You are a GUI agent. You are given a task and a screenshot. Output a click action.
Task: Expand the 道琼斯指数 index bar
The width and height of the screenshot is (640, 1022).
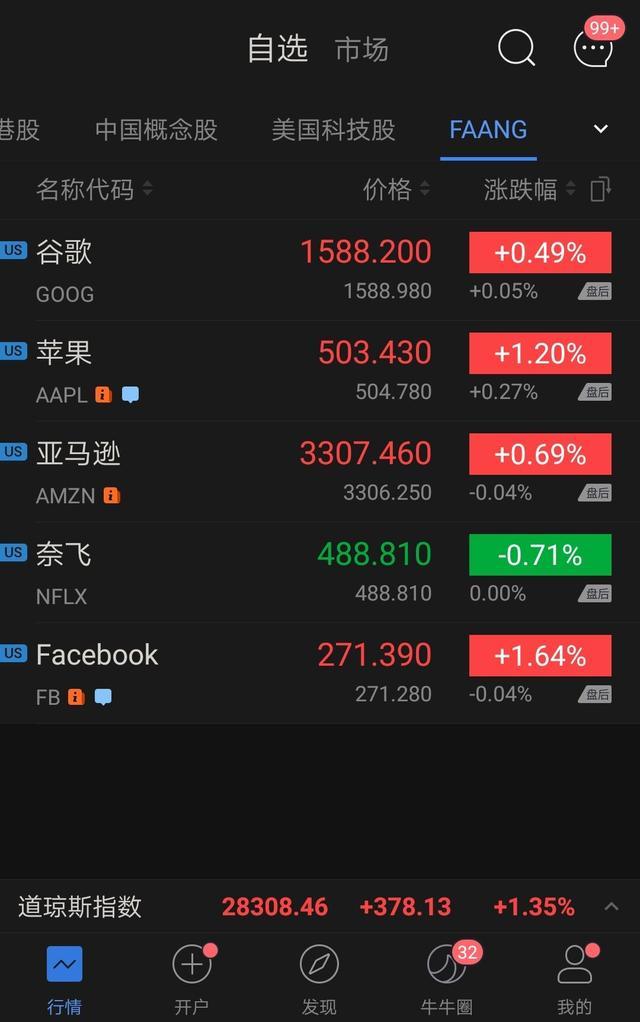tap(320, 907)
